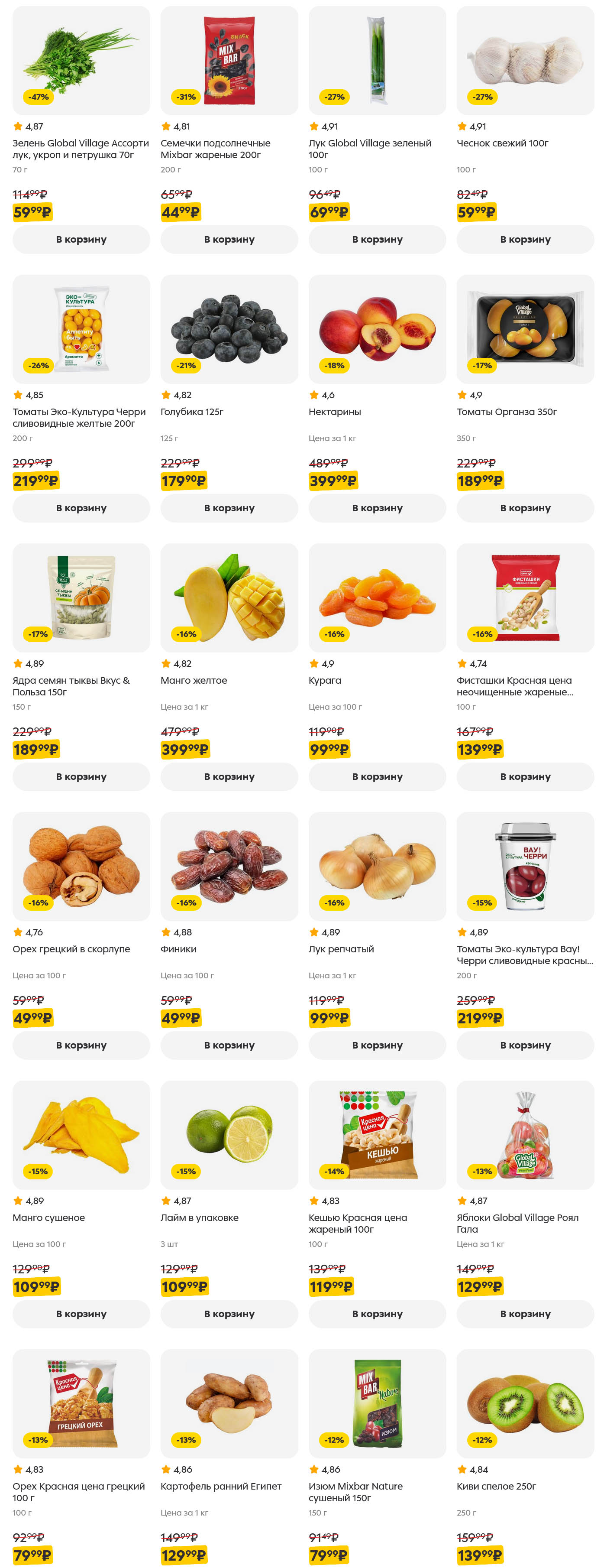
Task: Open Томаты Органза 350г product card
Action: click(525, 329)
